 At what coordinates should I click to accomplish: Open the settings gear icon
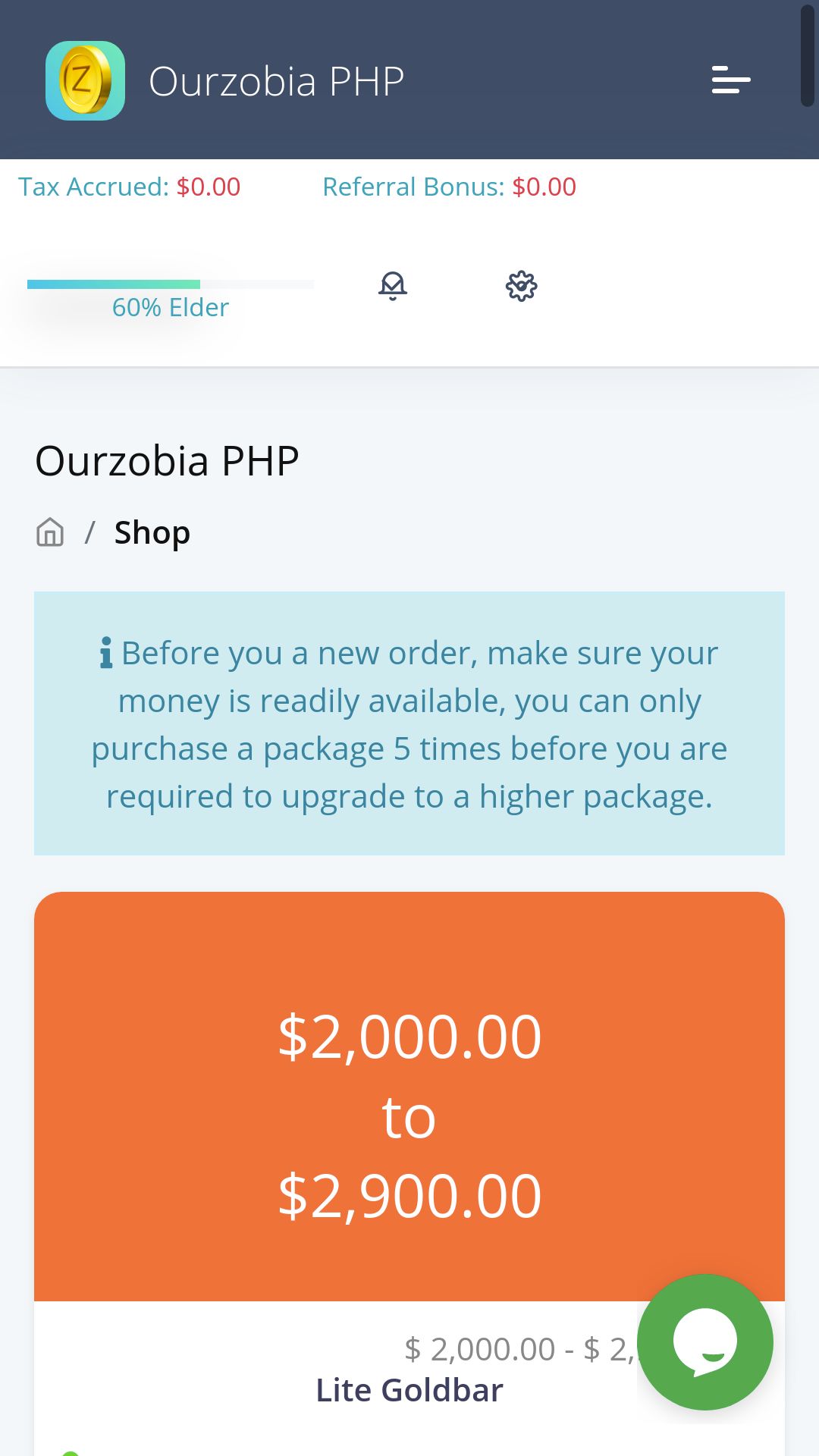(x=521, y=286)
